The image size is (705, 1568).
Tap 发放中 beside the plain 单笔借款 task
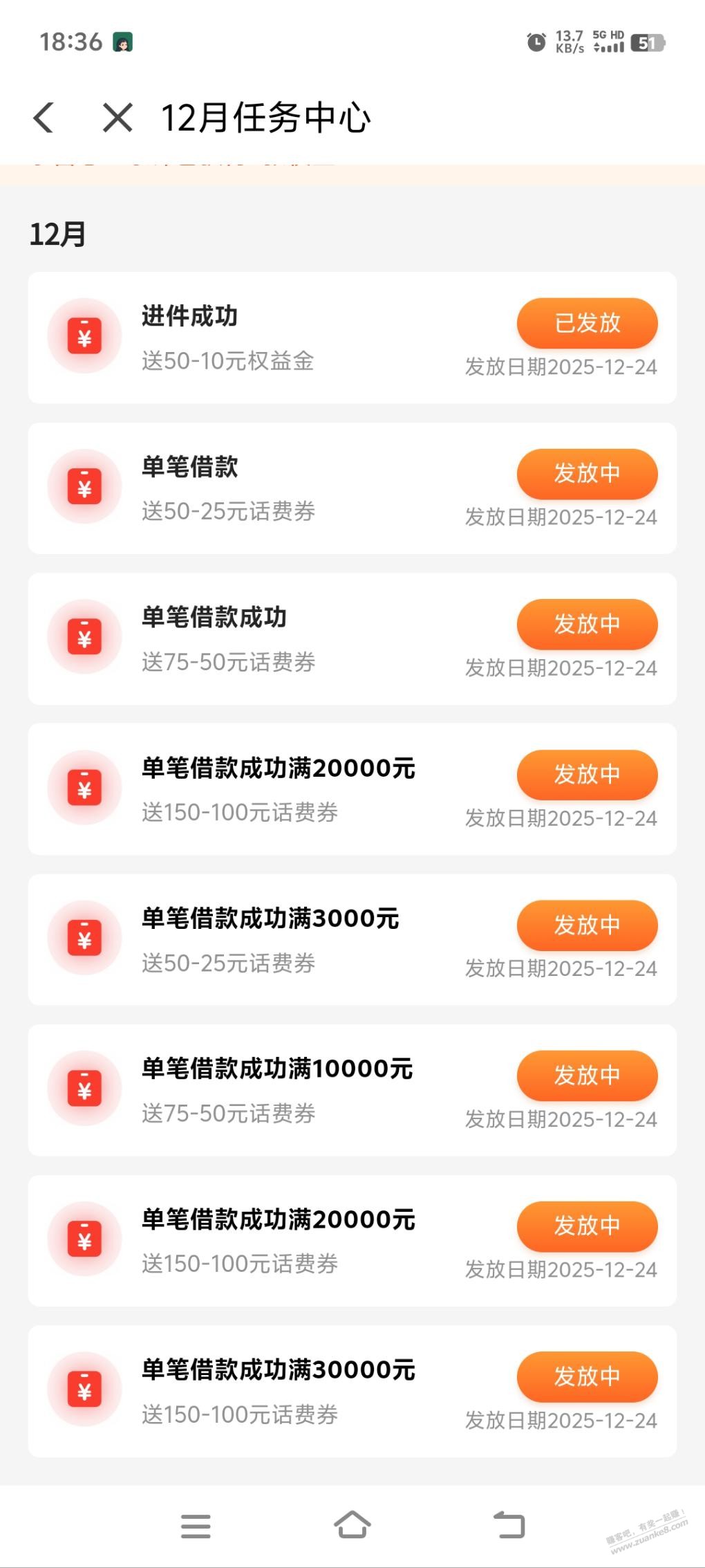[587, 474]
